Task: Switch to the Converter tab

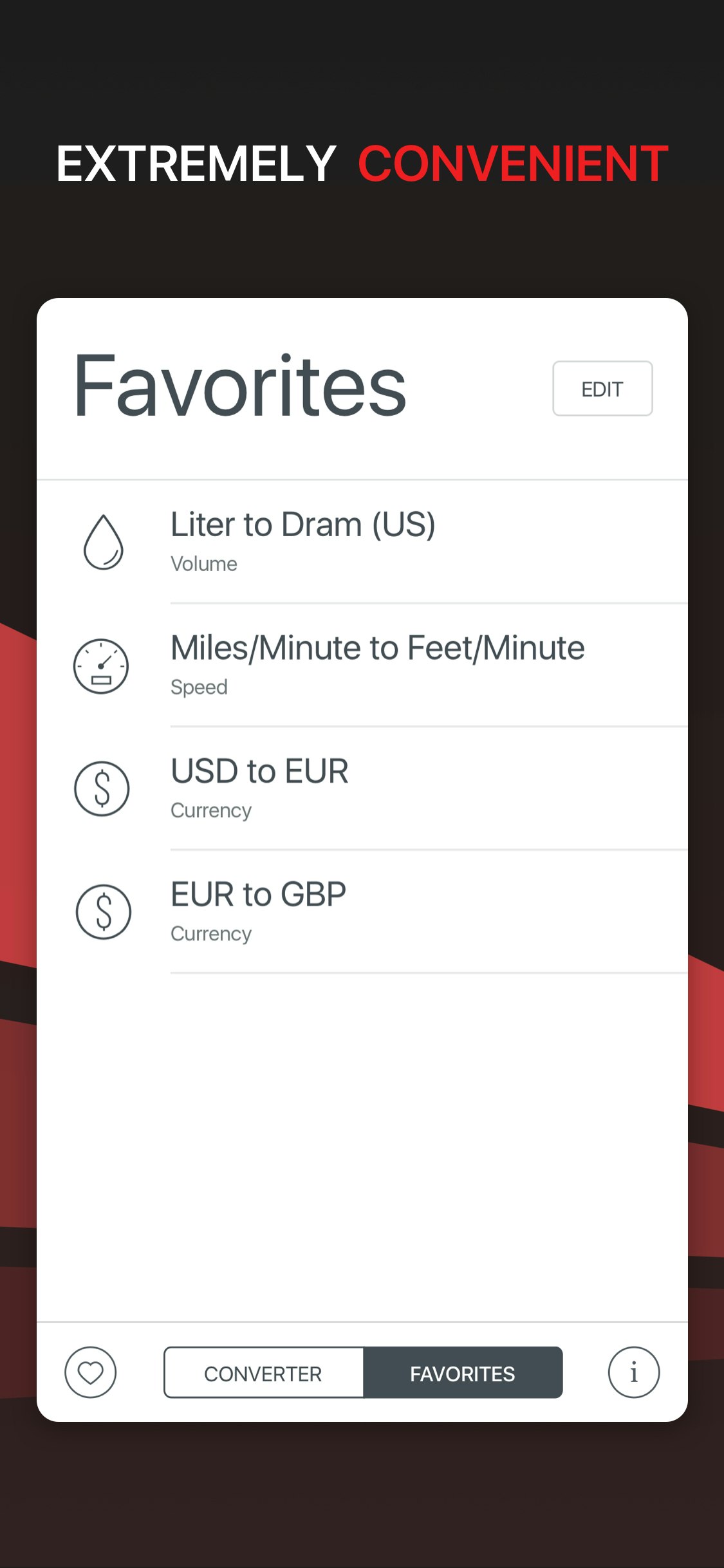Action: (x=263, y=1373)
